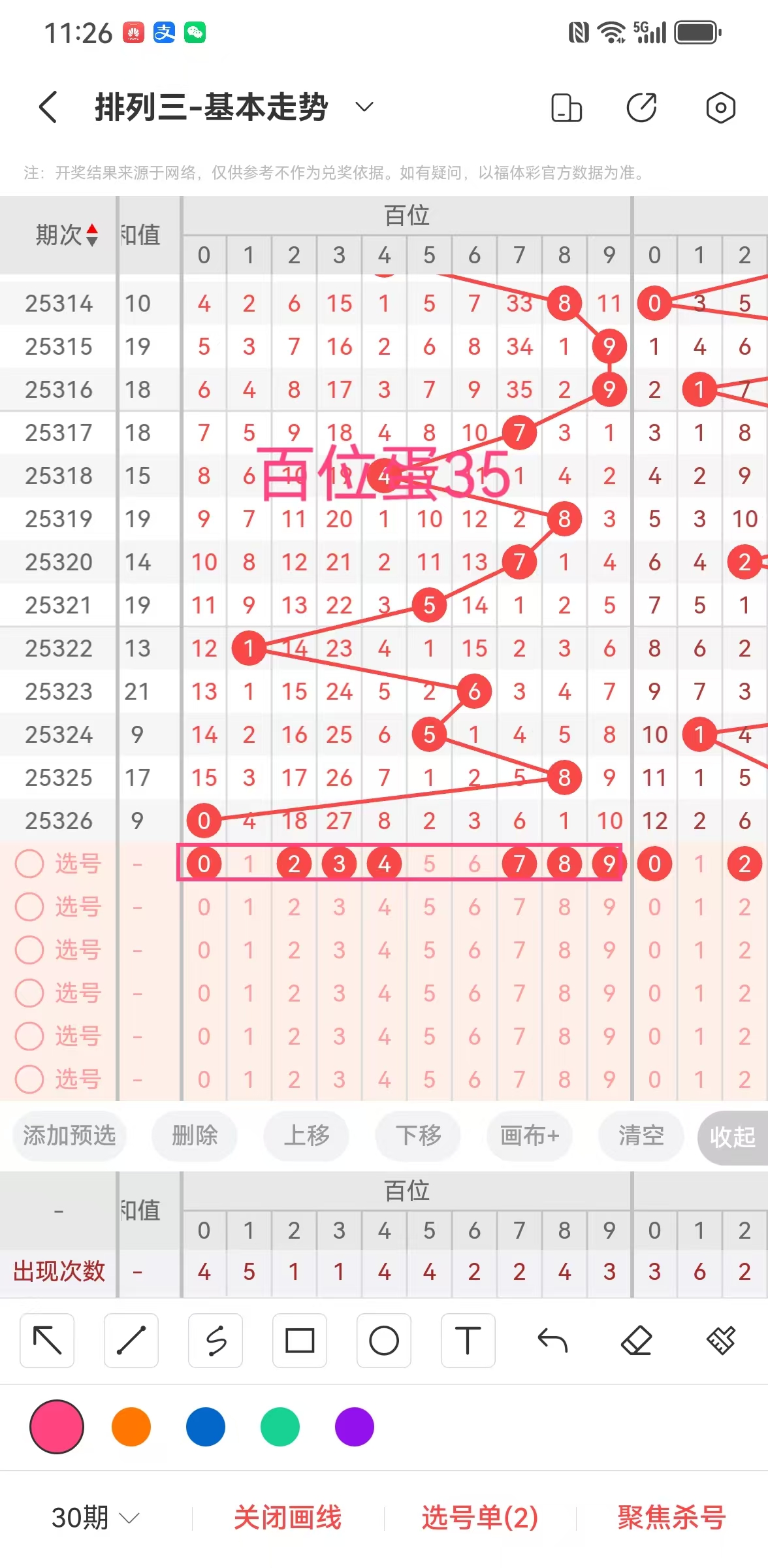Choose the rectangle shape tool
Image resolution: width=768 pixels, height=1568 pixels.
click(x=300, y=1341)
